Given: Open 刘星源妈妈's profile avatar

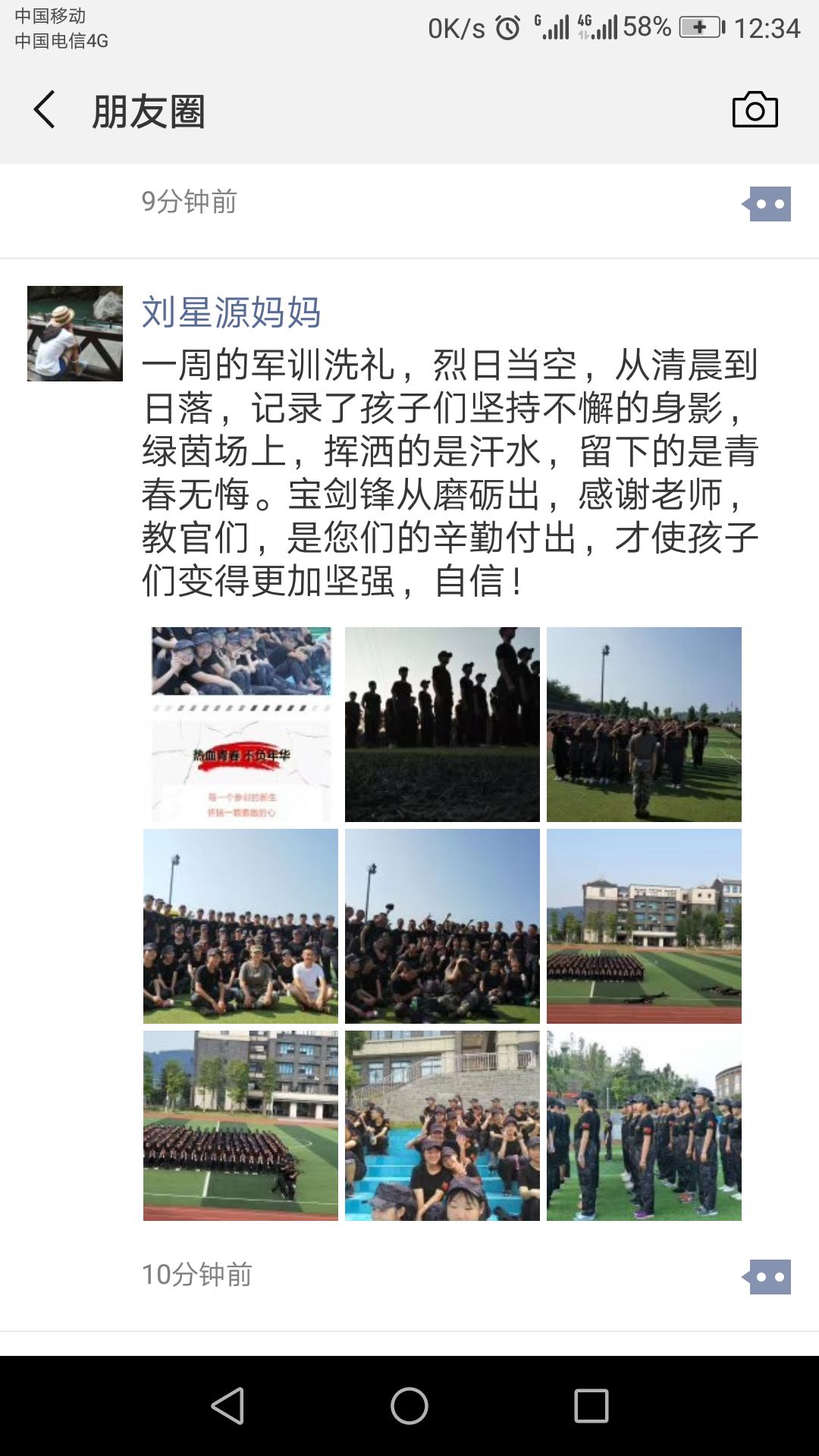Looking at the screenshot, I should pos(75,334).
